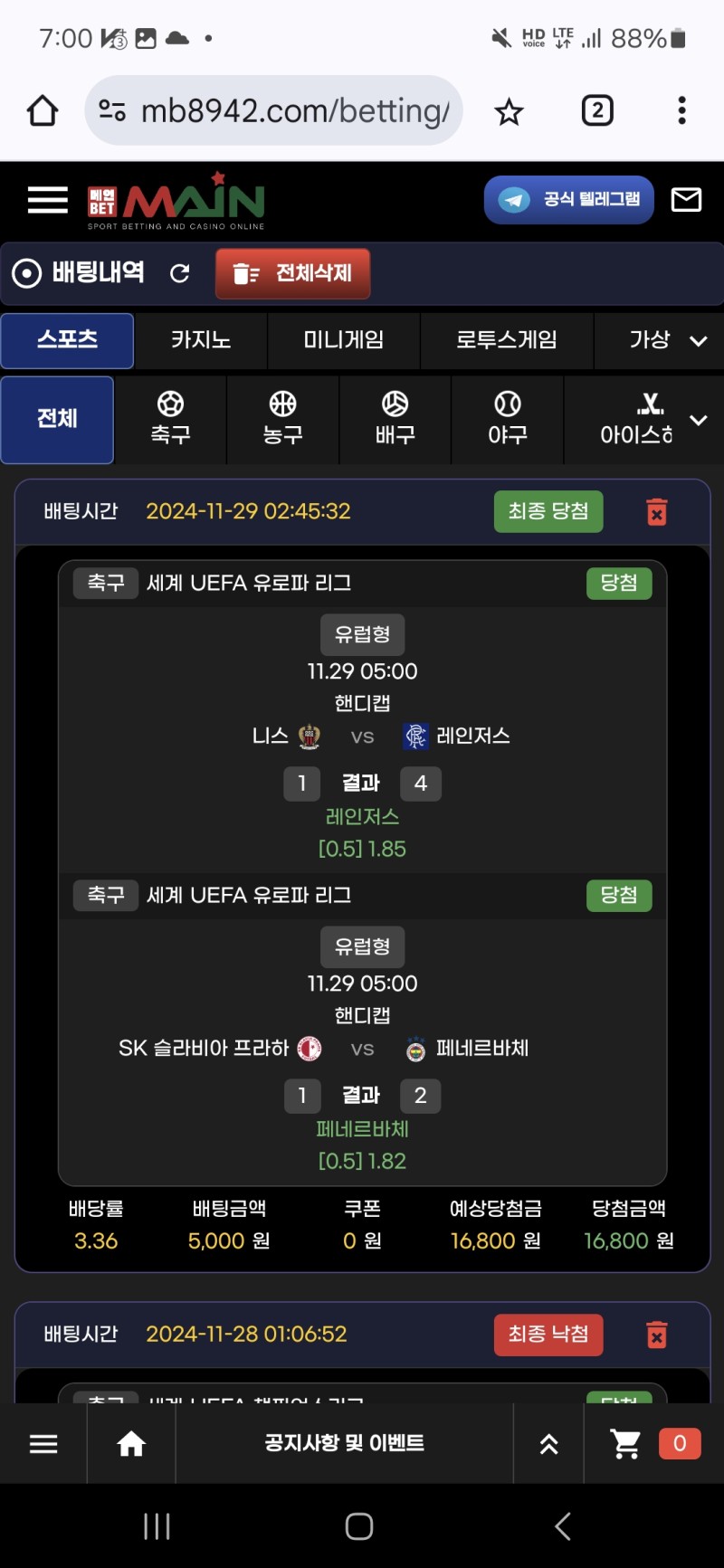724x1568 pixels.
Task: Delete the bet placed 2024-11-29 02:45:32
Action: click(657, 512)
